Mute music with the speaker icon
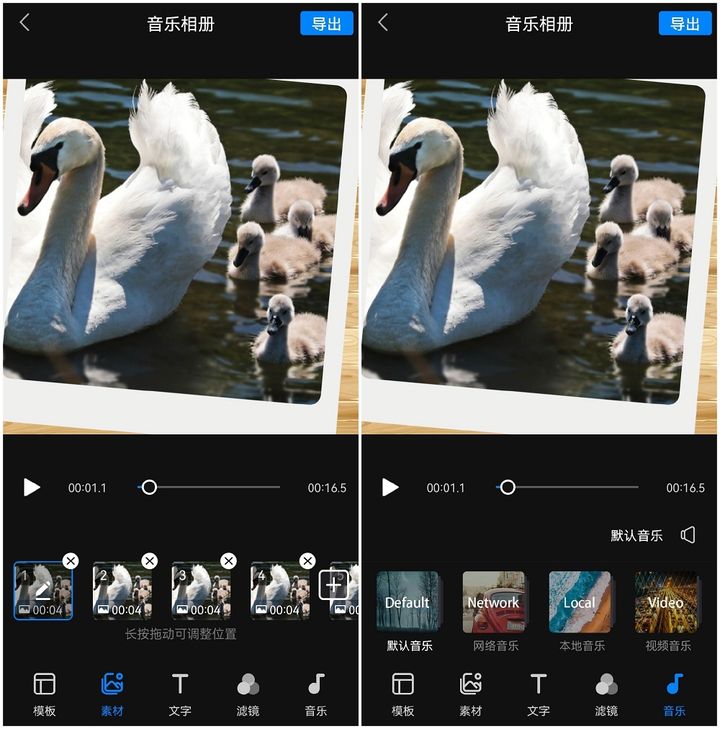 tap(688, 535)
